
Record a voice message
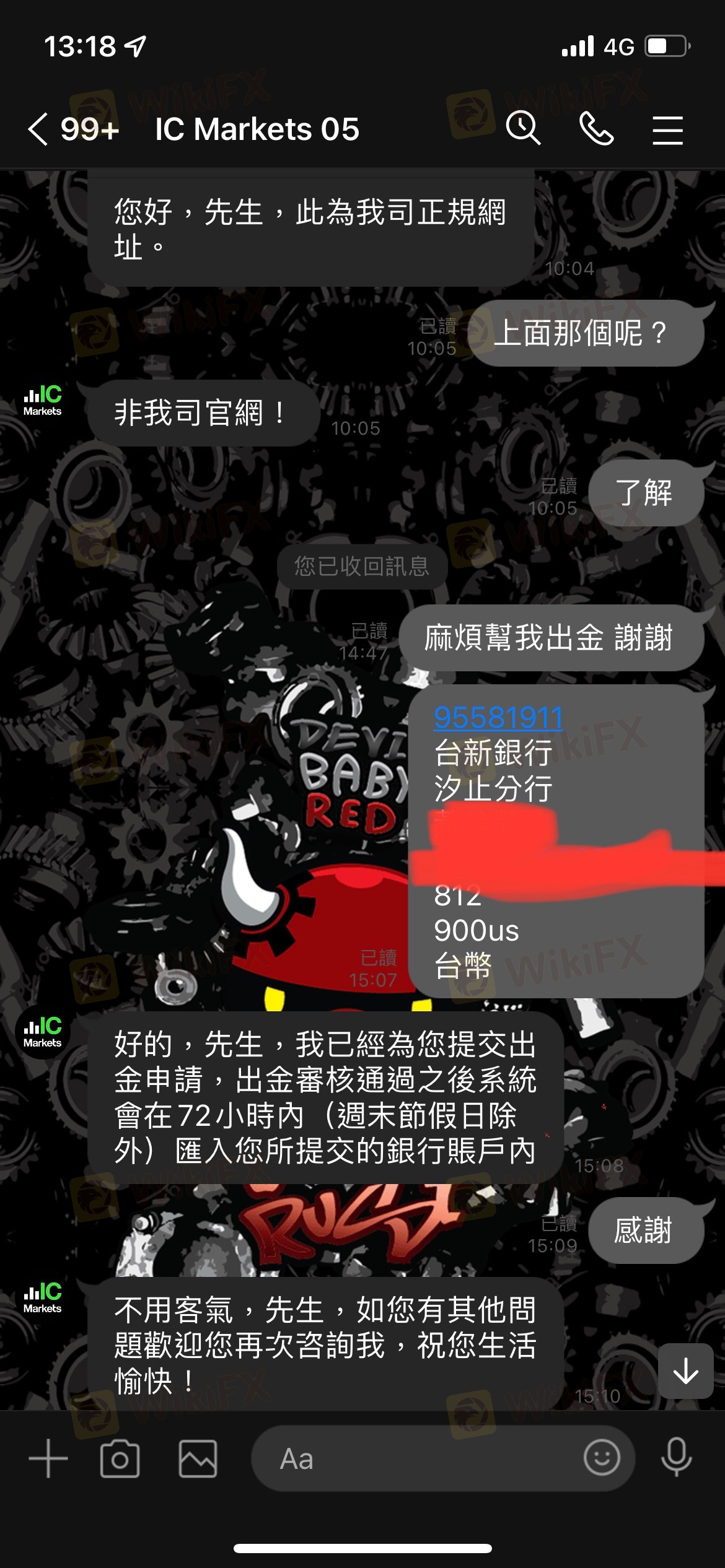[x=676, y=1457]
